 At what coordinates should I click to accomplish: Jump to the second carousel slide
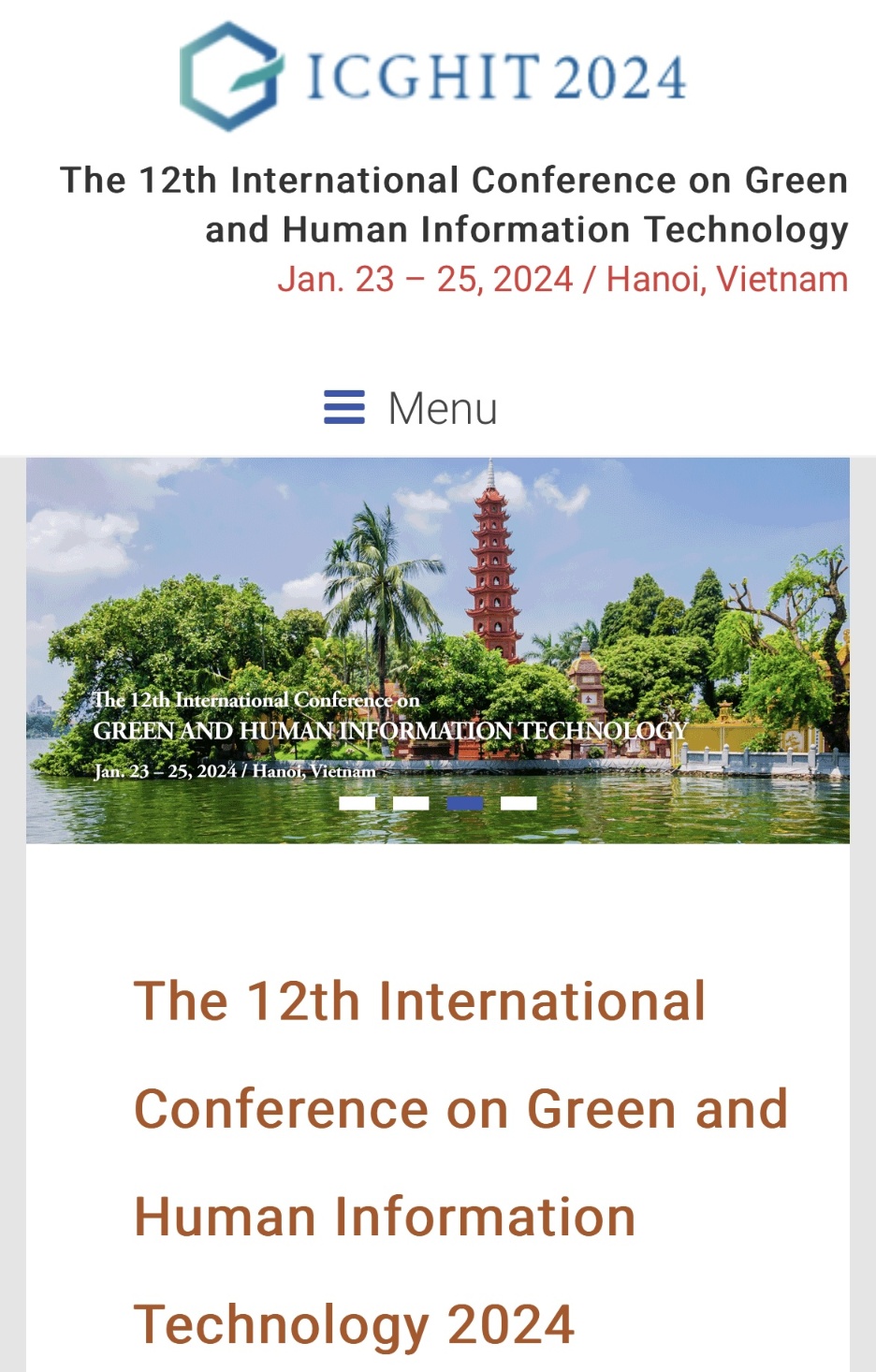tap(411, 803)
